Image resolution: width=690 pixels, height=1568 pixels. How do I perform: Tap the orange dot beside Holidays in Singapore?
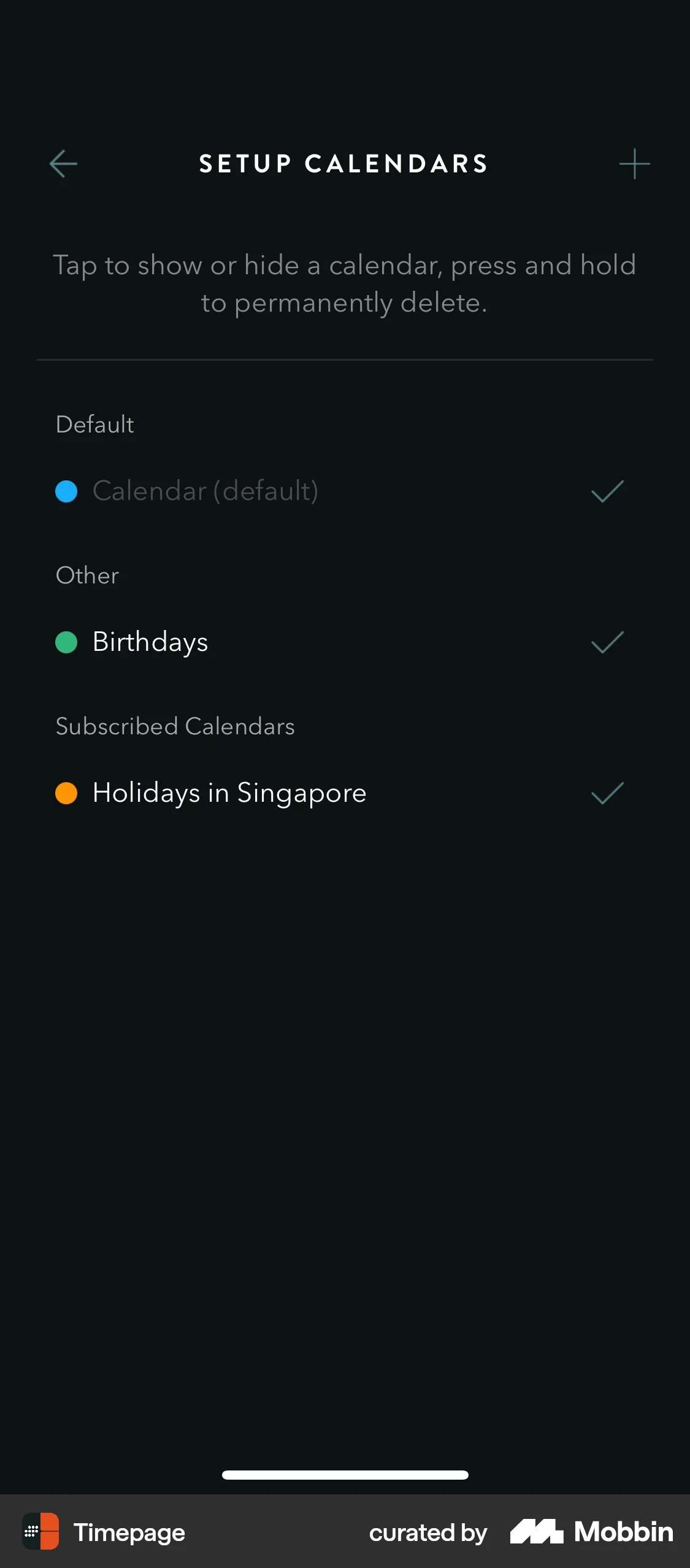66,793
